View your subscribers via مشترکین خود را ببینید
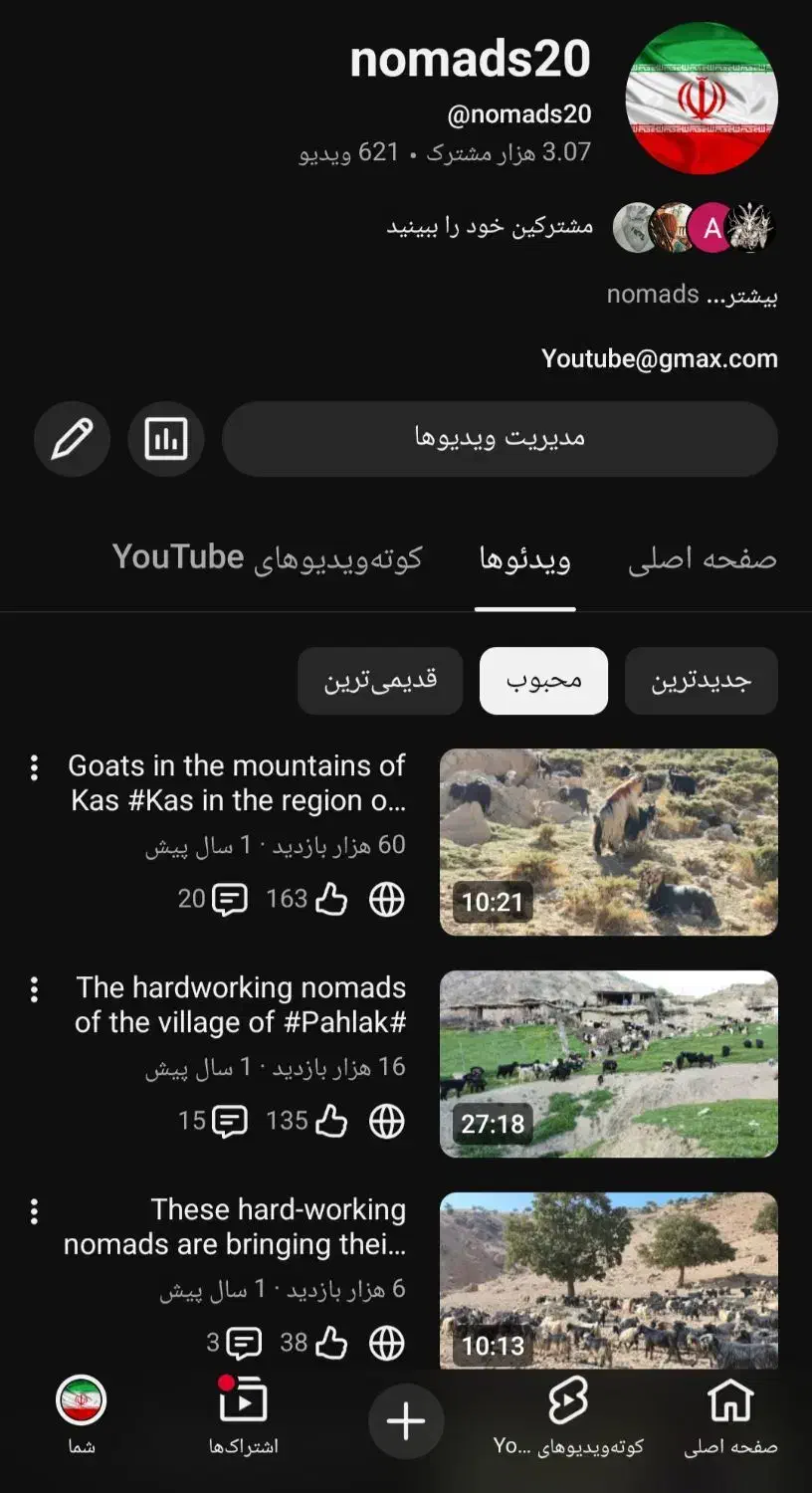This screenshot has height=1493, width=812. (490, 227)
